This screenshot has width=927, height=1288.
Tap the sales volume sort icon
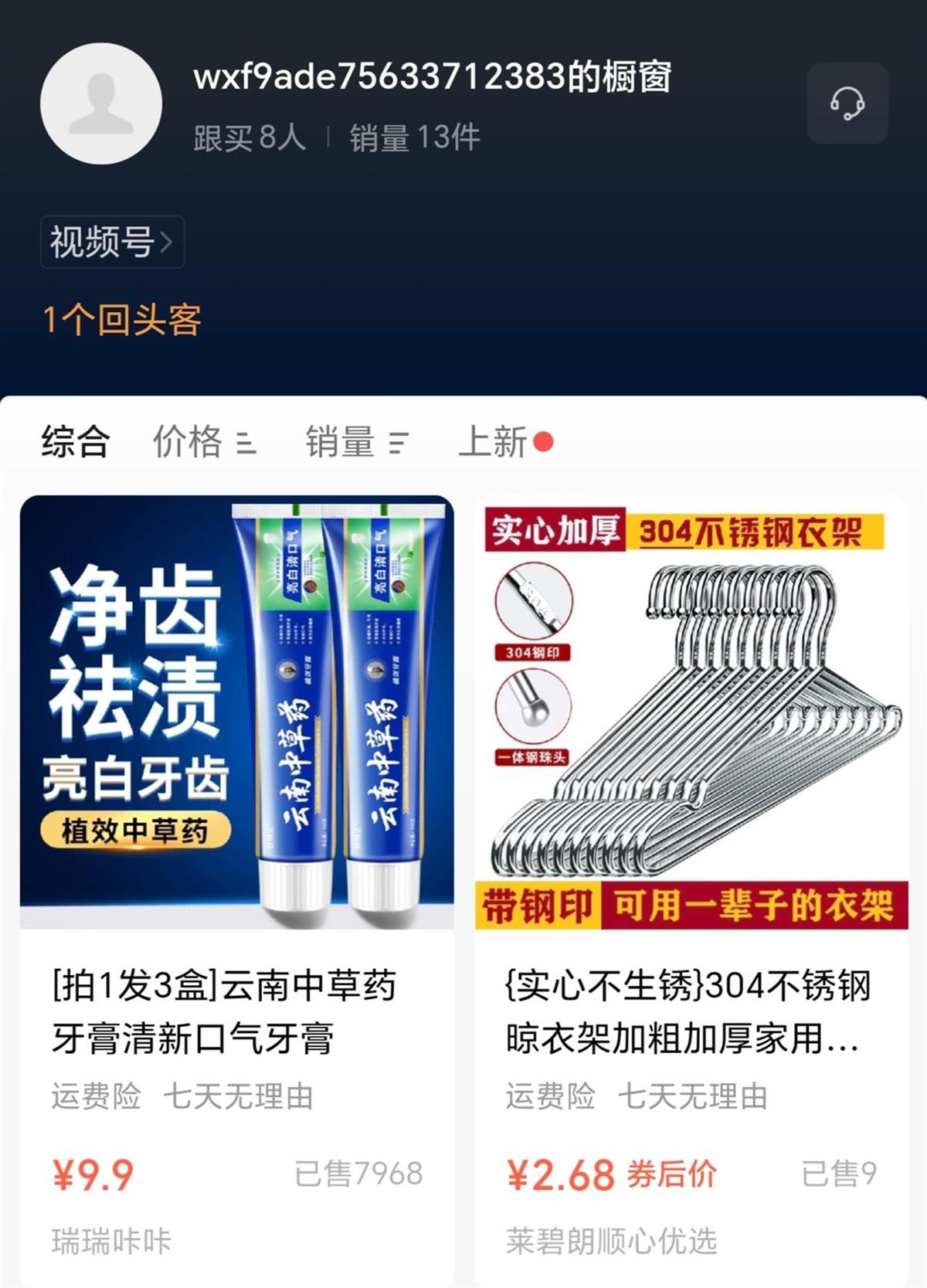click(x=396, y=443)
